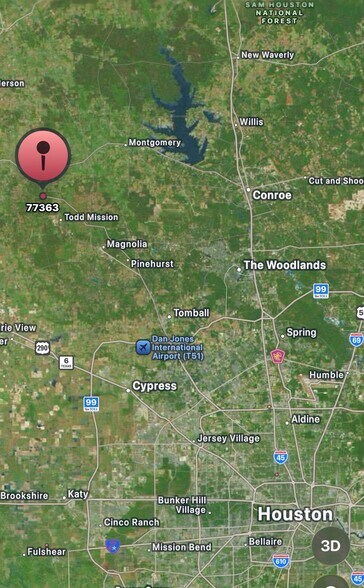
Task: Open Dan Jones International Airport marker
Action: [x=143, y=347]
